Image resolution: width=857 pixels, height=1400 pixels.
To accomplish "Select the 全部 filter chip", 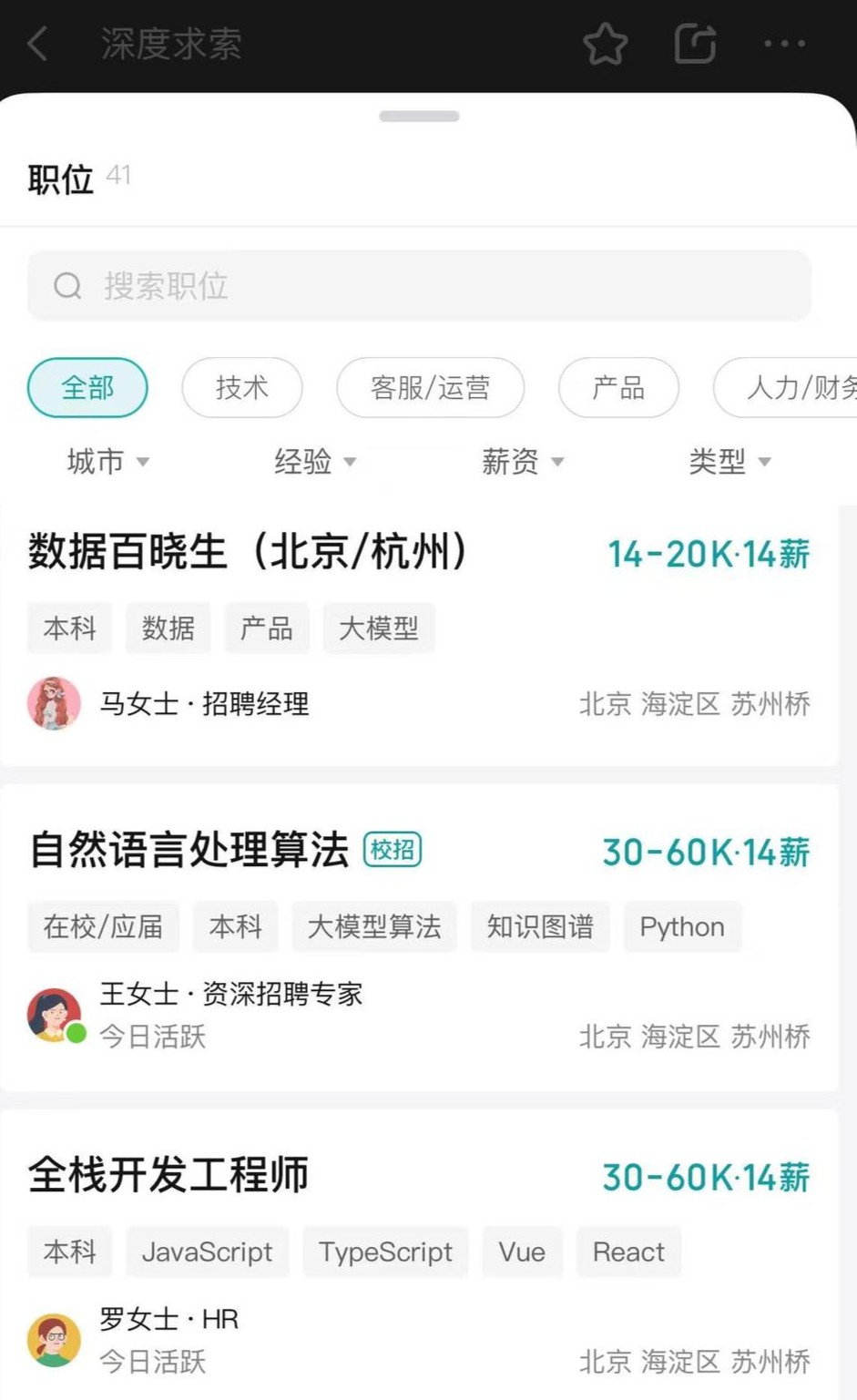I will point(87,388).
